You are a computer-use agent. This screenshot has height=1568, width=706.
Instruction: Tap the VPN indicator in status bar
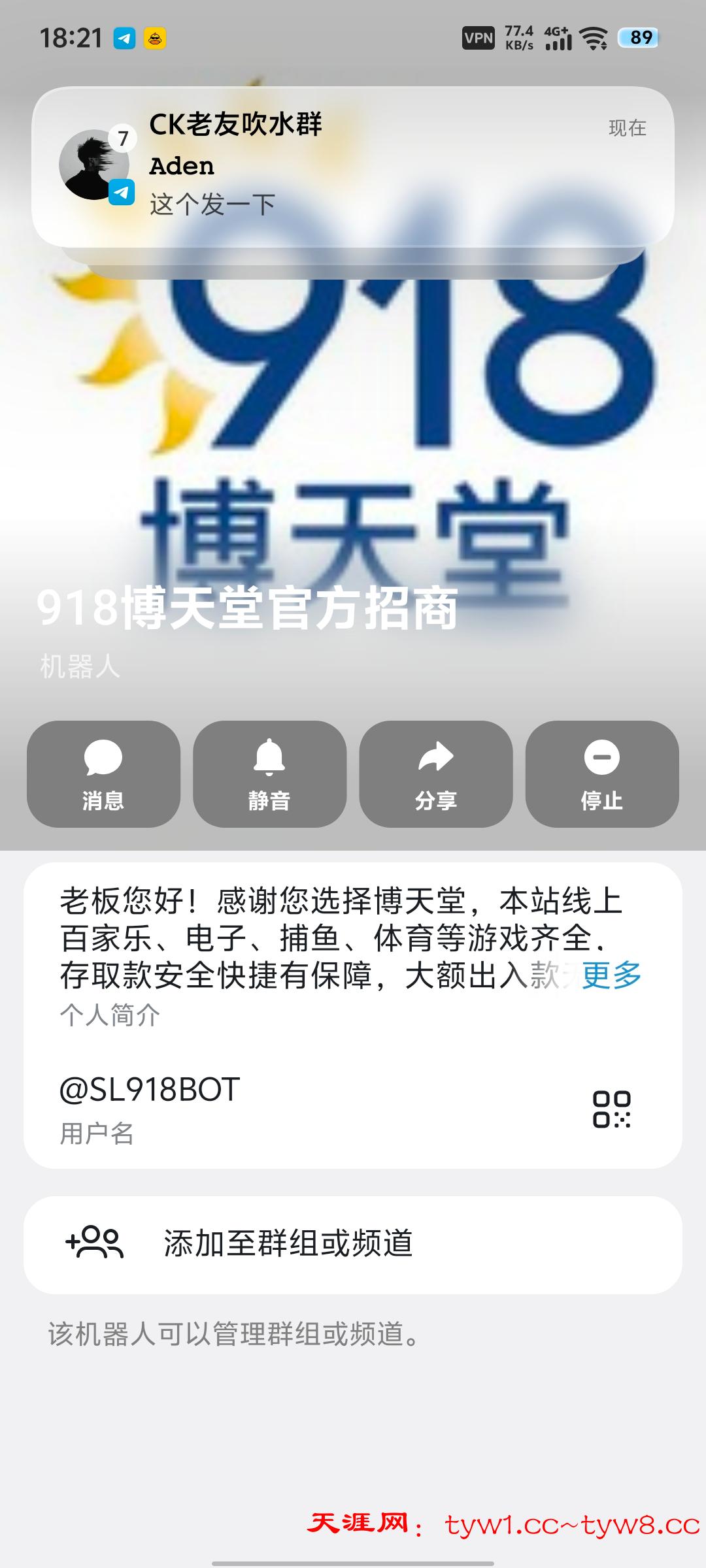[x=480, y=37]
